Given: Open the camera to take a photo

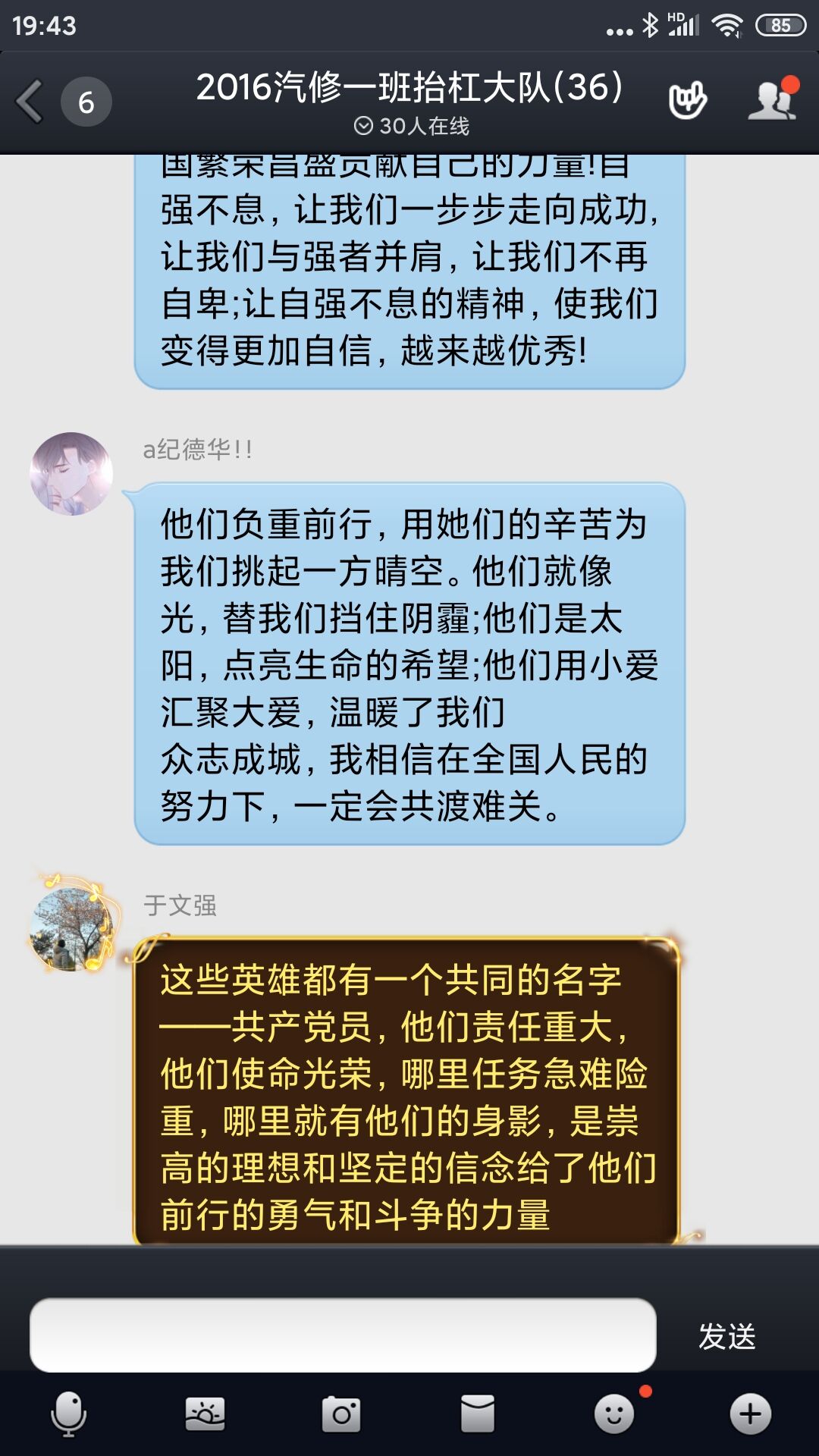Looking at the screenshot, I should coord(341,1414).
